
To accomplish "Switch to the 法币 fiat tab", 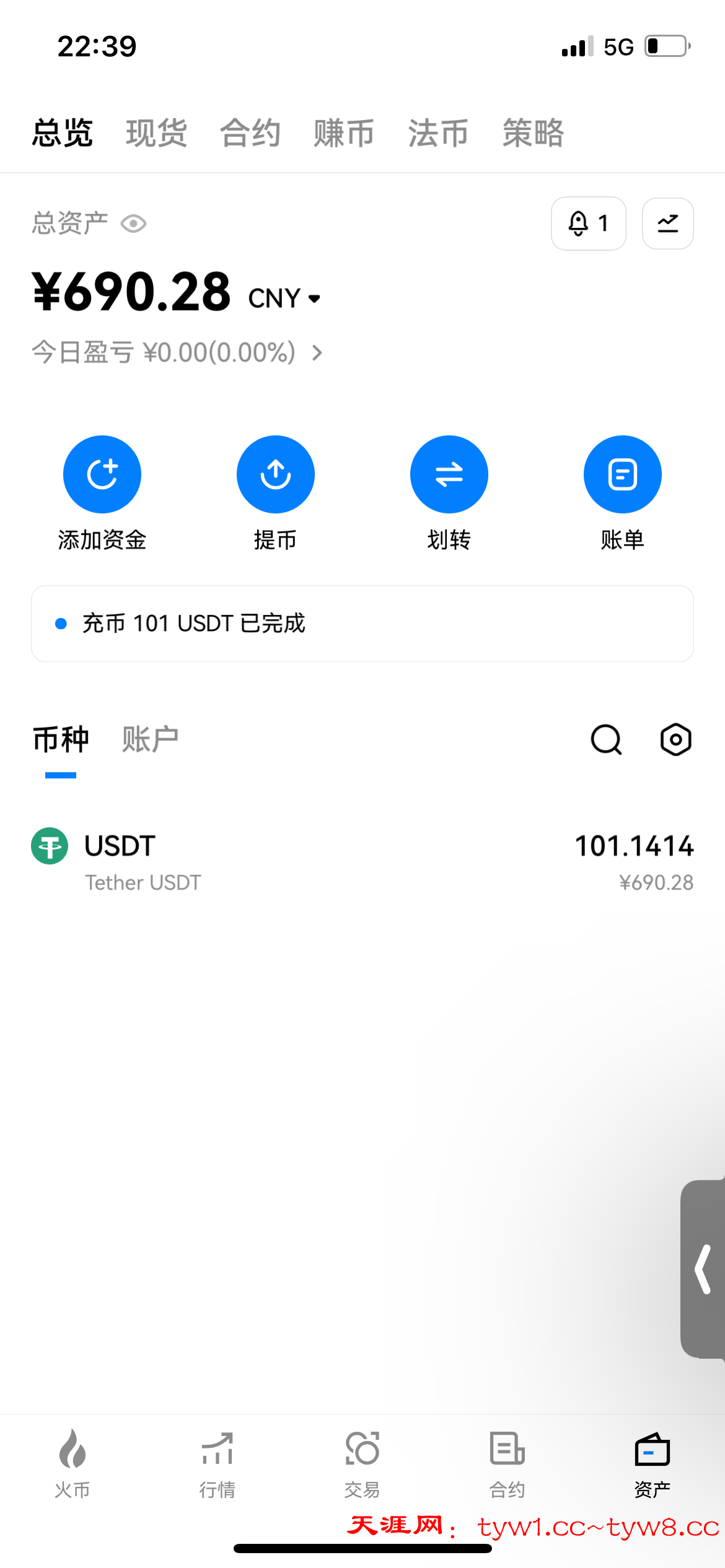I will pos(438,133).
